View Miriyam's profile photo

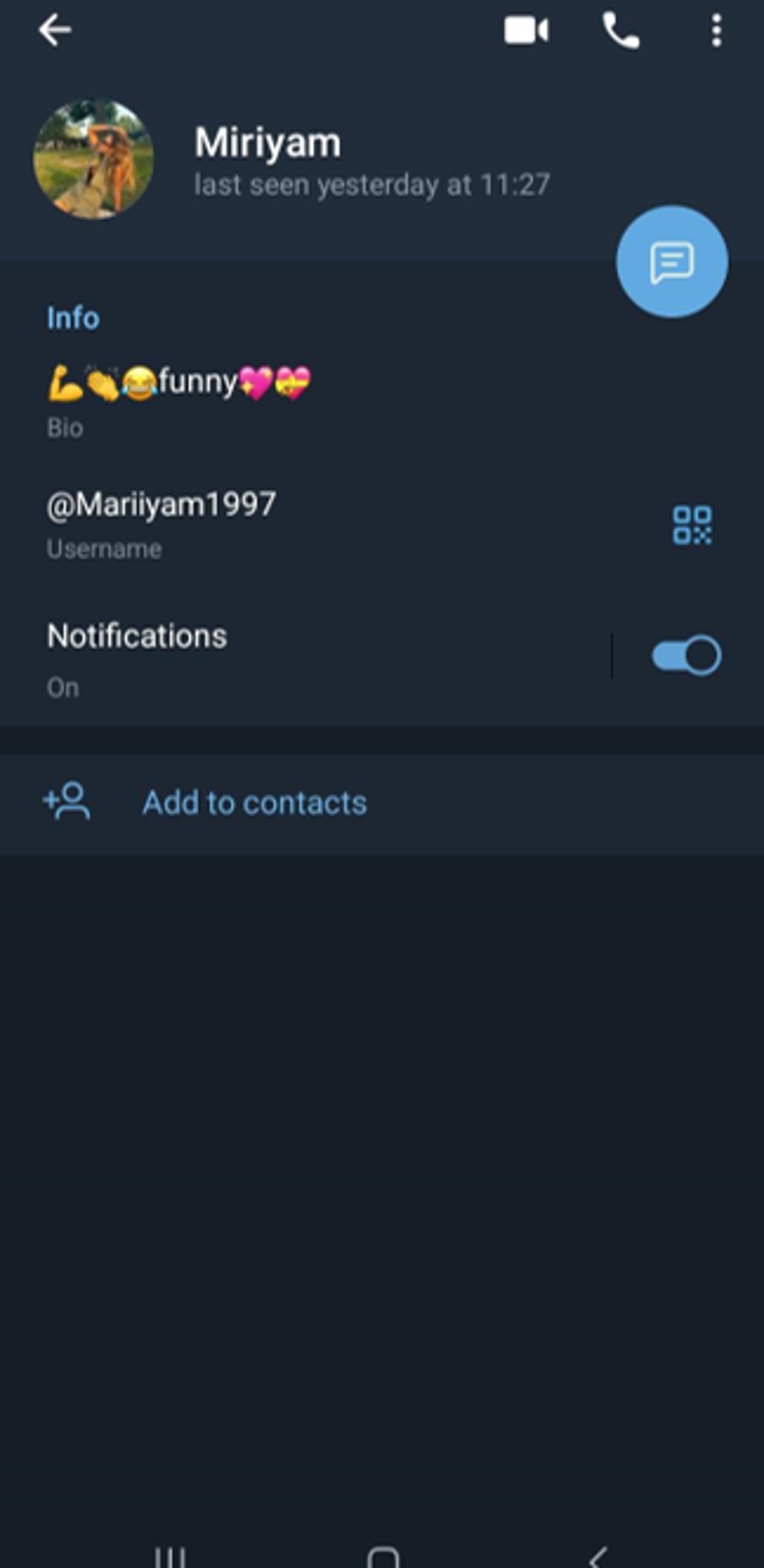[x=93, y=159]
